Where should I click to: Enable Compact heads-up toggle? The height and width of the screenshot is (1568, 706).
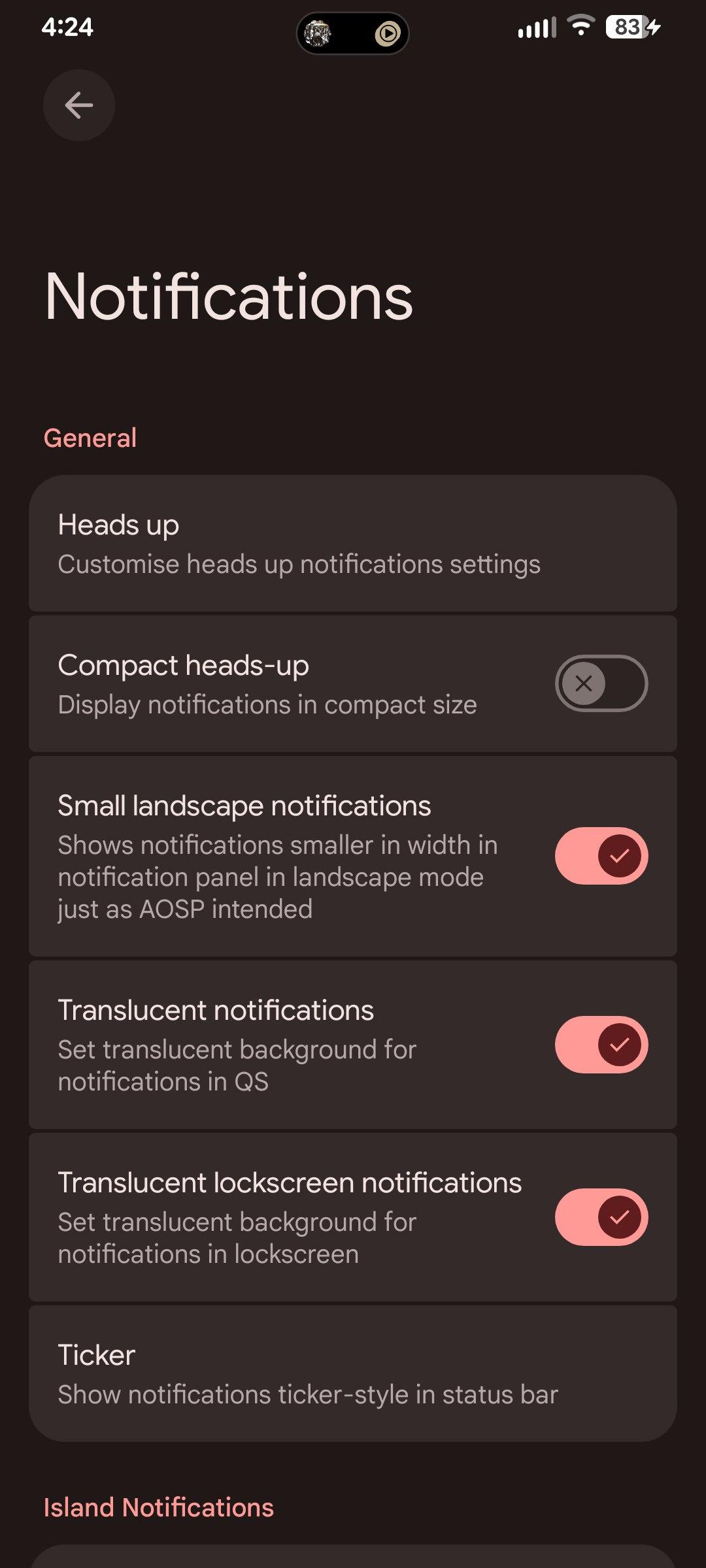pyautogui.click(x=601, y=683)
